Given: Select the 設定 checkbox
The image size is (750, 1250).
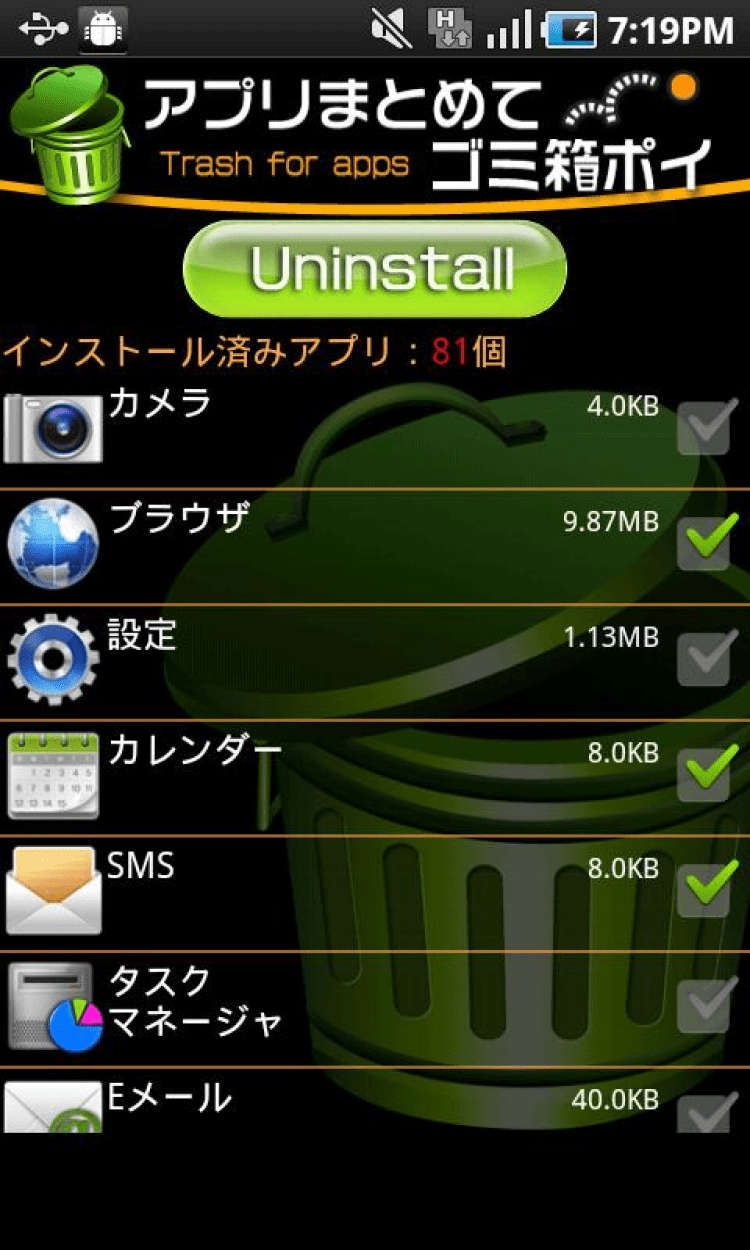Looking at the screenshot, I should pyautogui.click(x=706, y=657).
